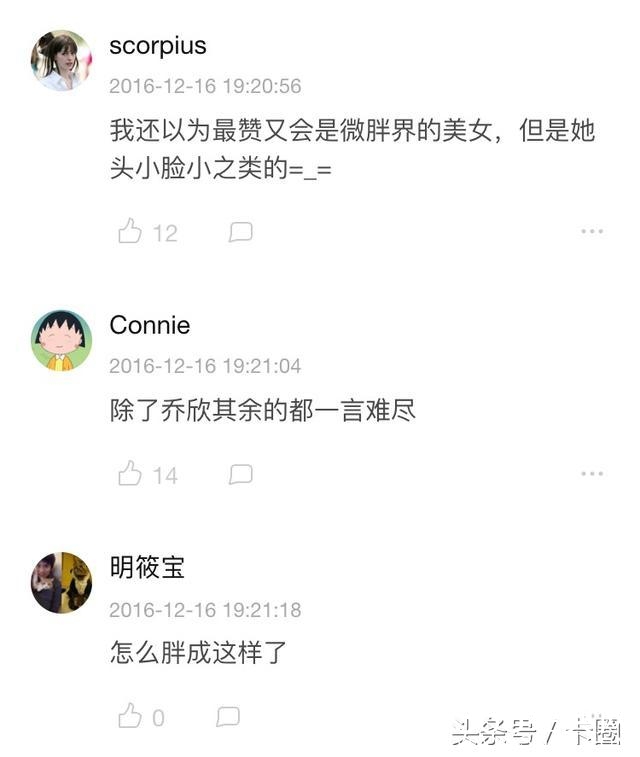Like scorpius's comment

tap(130, 232)
